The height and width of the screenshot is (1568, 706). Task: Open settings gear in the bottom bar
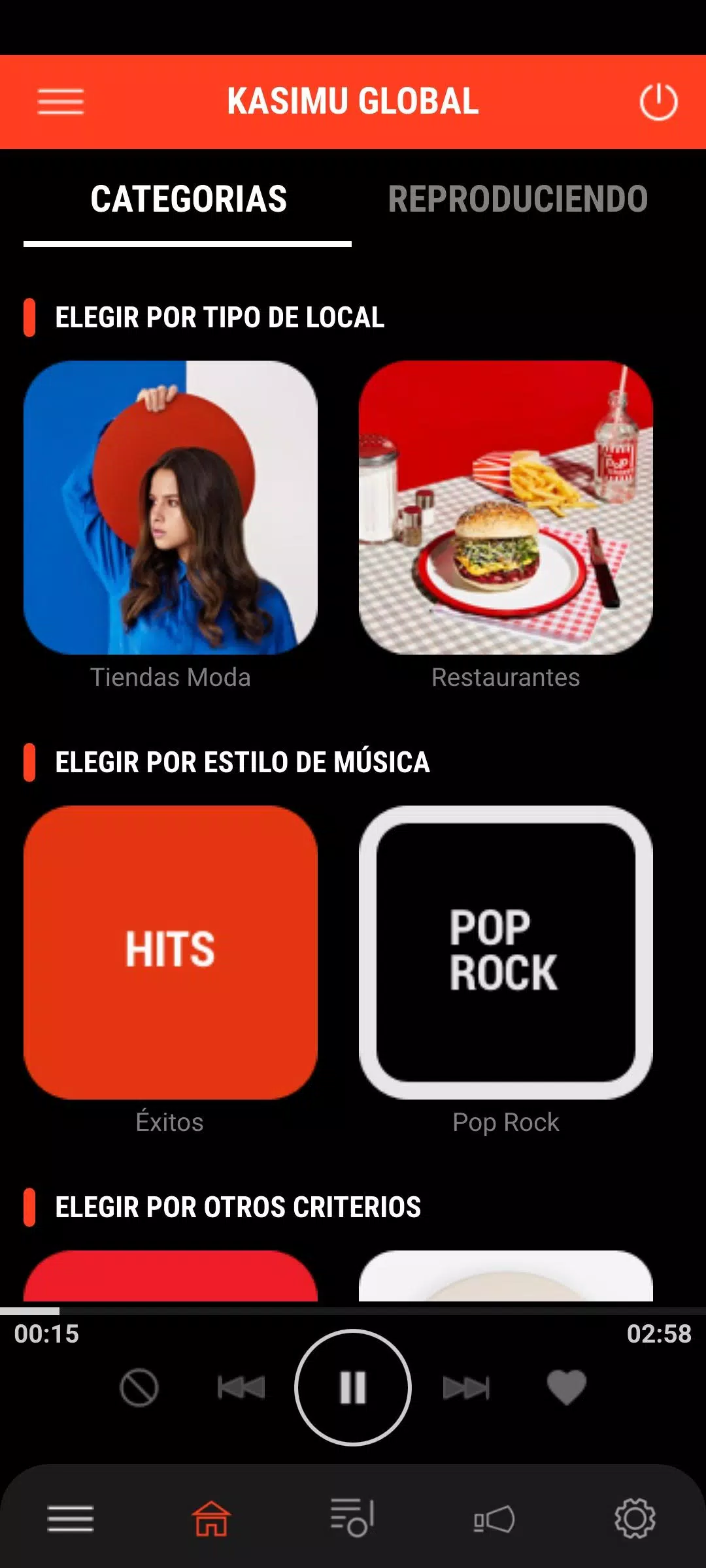[635, 1518]
